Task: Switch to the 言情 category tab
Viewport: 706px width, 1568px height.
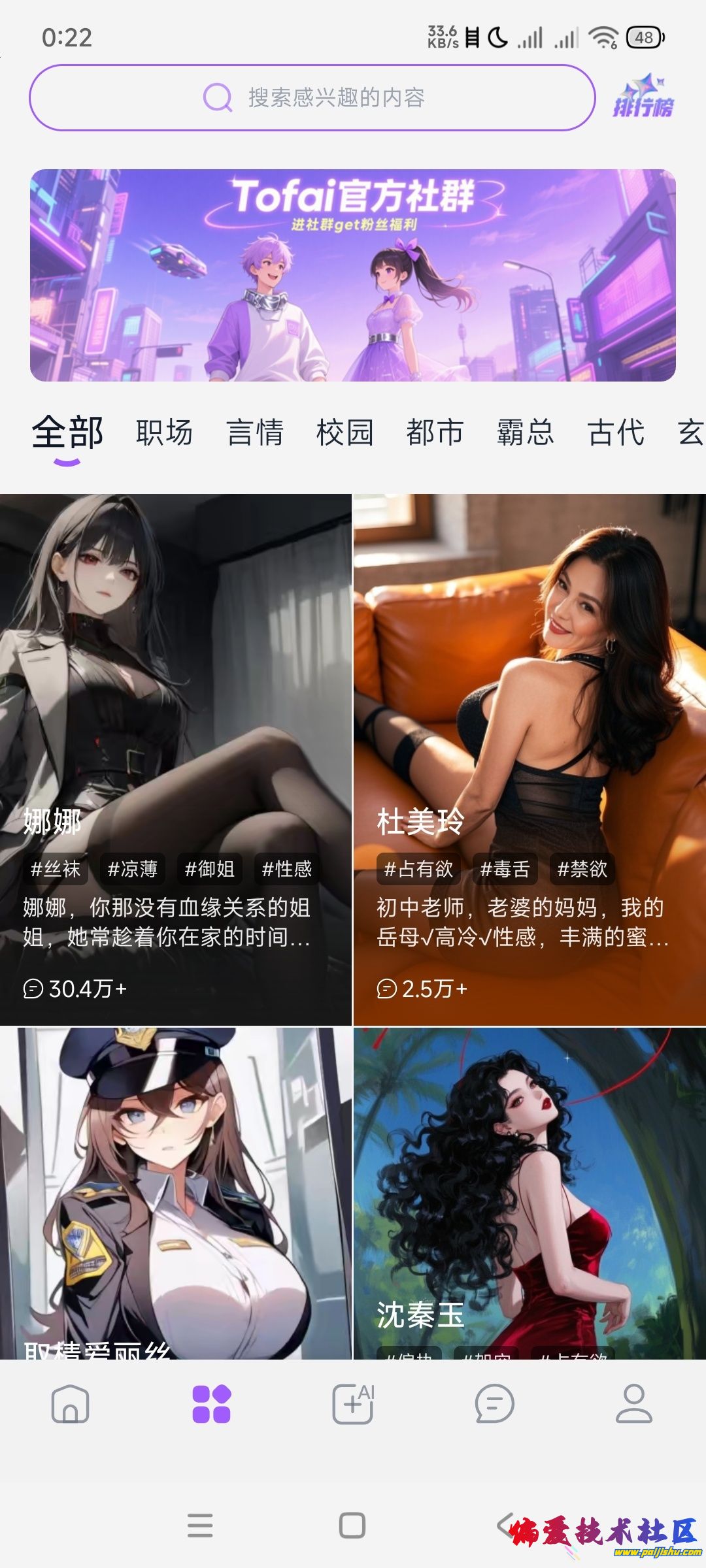Action: tap(254, 433)
